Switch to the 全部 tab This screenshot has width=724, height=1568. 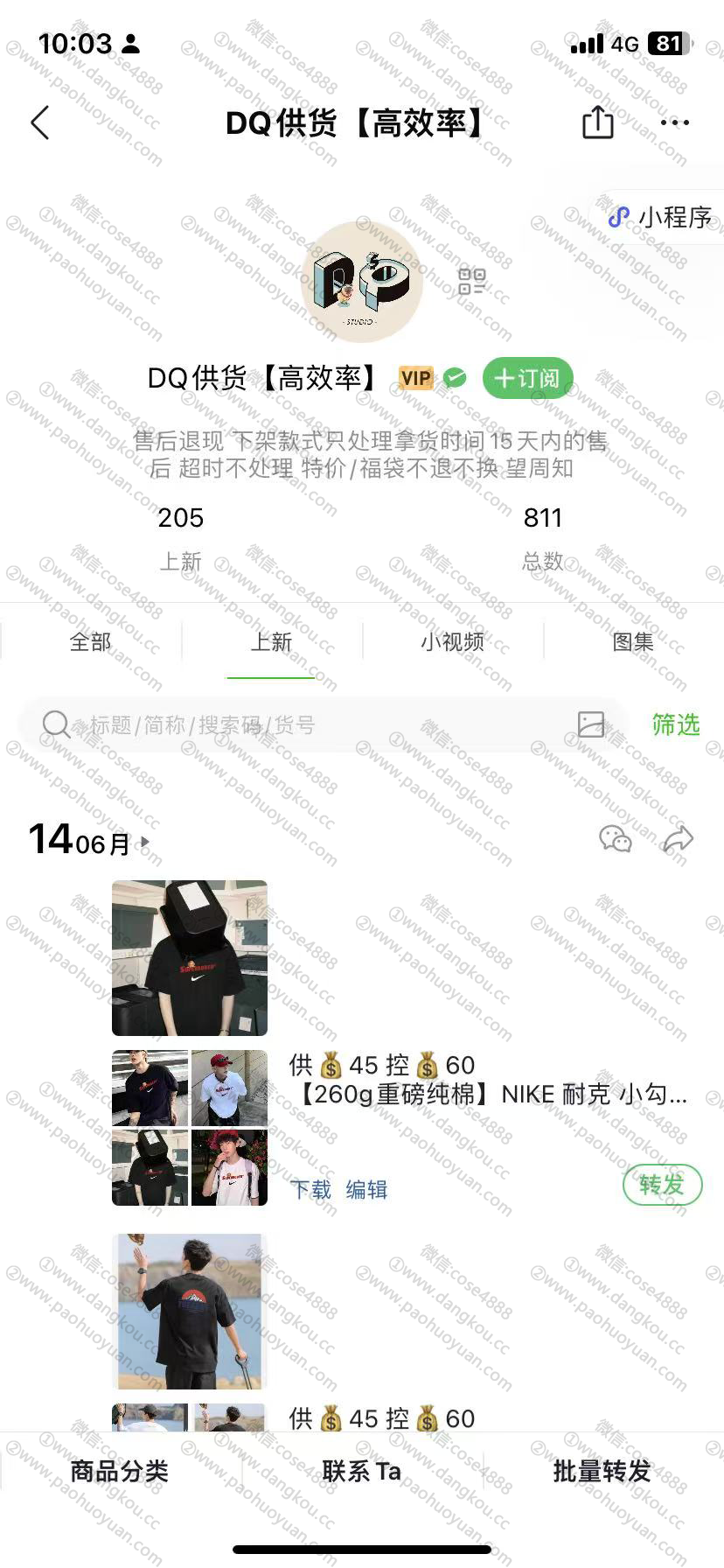pyautogui.click(x=90, y=641)
